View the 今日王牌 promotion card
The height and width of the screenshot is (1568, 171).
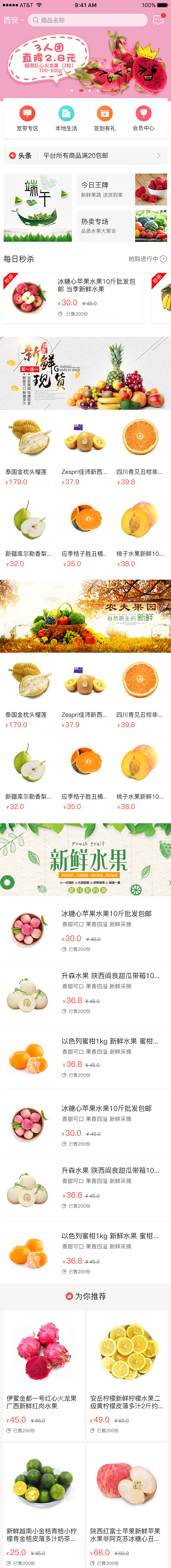(x=122, y=189)
